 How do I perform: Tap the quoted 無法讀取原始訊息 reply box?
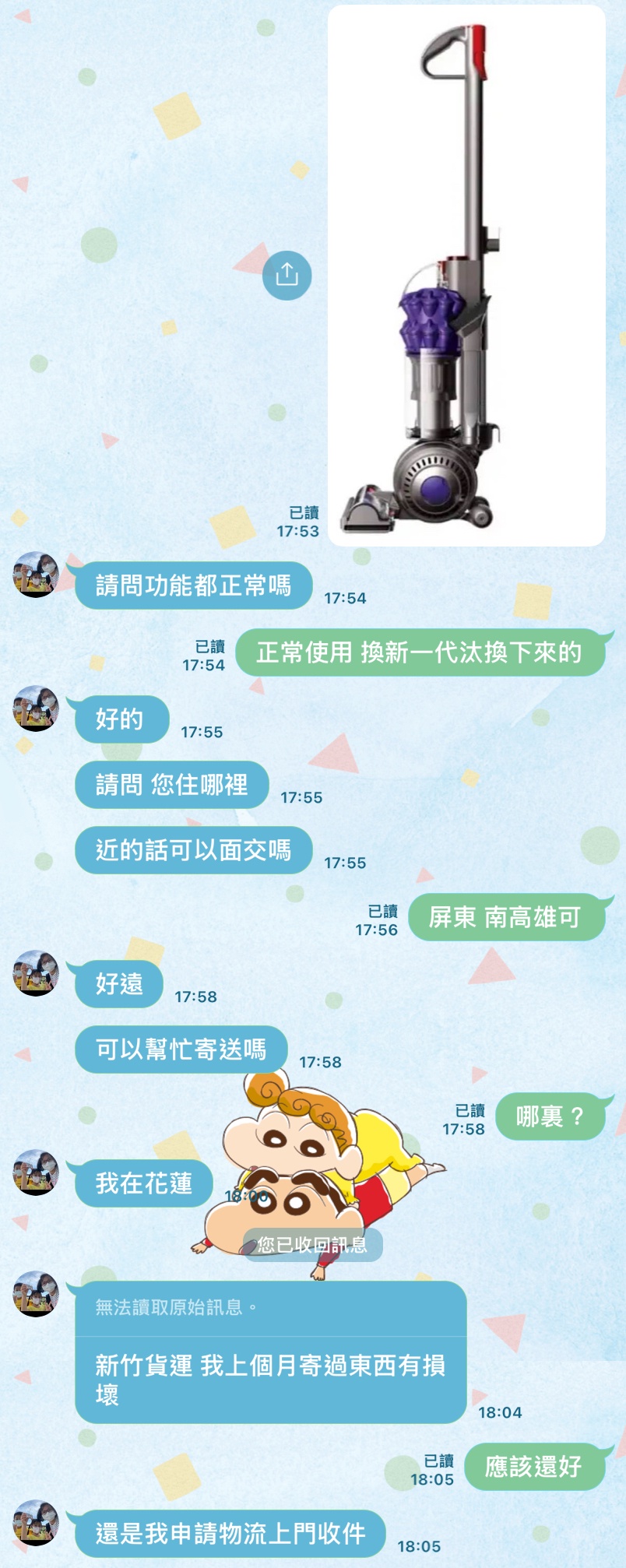coord(270,1307)
